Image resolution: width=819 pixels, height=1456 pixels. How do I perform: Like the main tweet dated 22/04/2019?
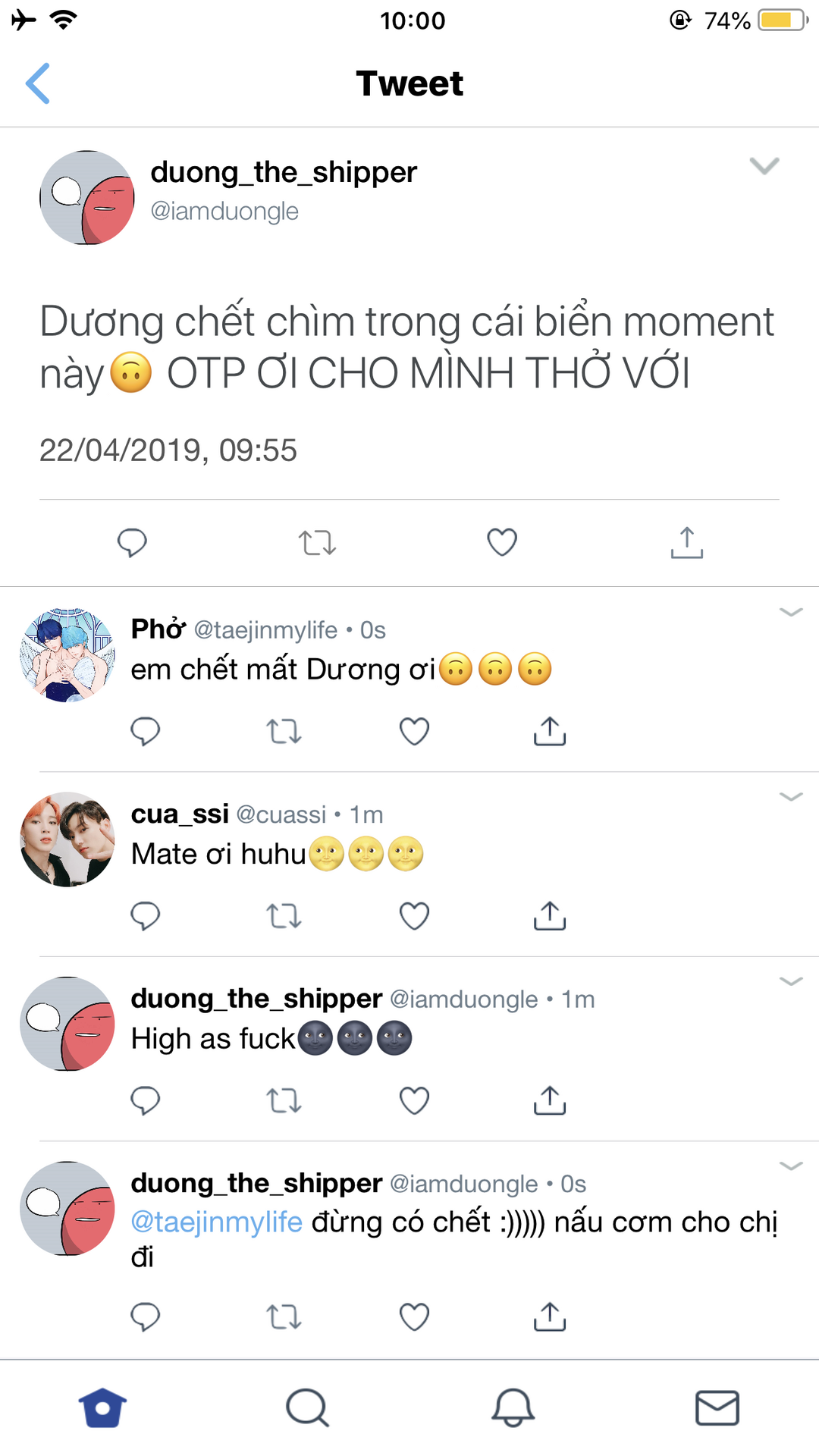coord(502,542)
